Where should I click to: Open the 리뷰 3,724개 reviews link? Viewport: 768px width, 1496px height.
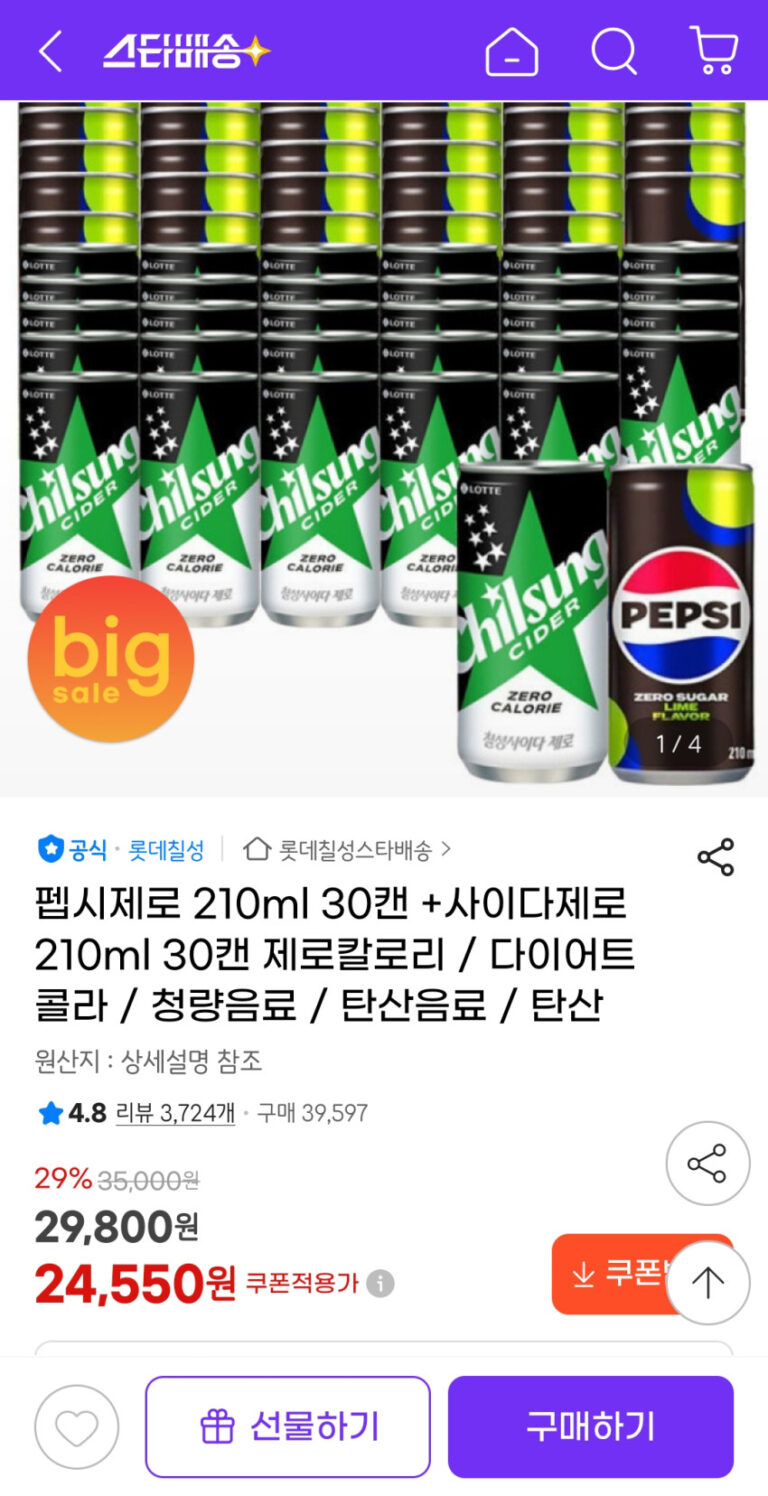(175, 1112)
